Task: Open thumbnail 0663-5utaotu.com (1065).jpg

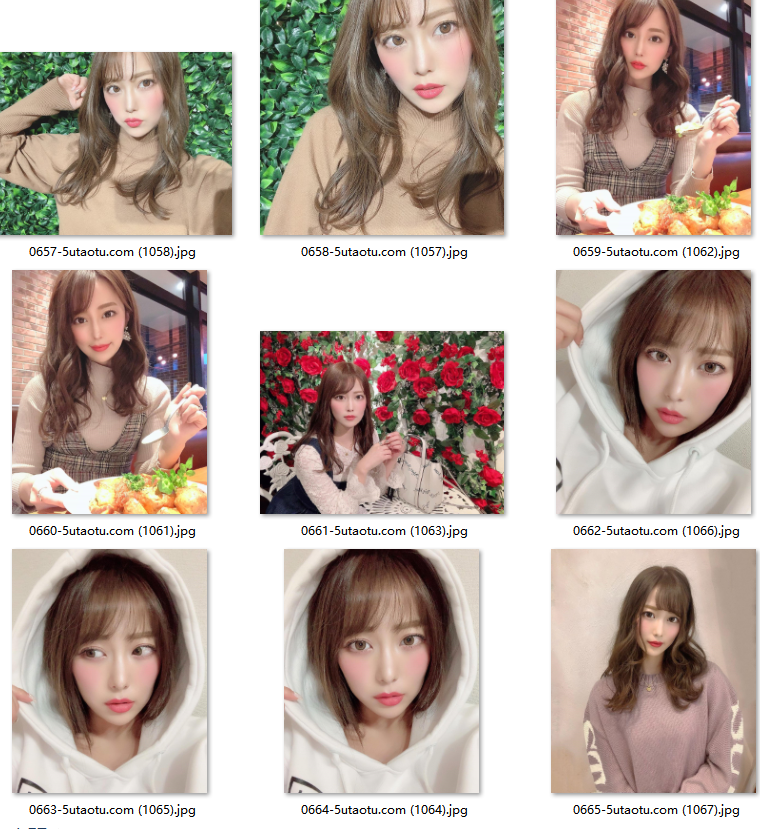Action: tap(110, 670)
